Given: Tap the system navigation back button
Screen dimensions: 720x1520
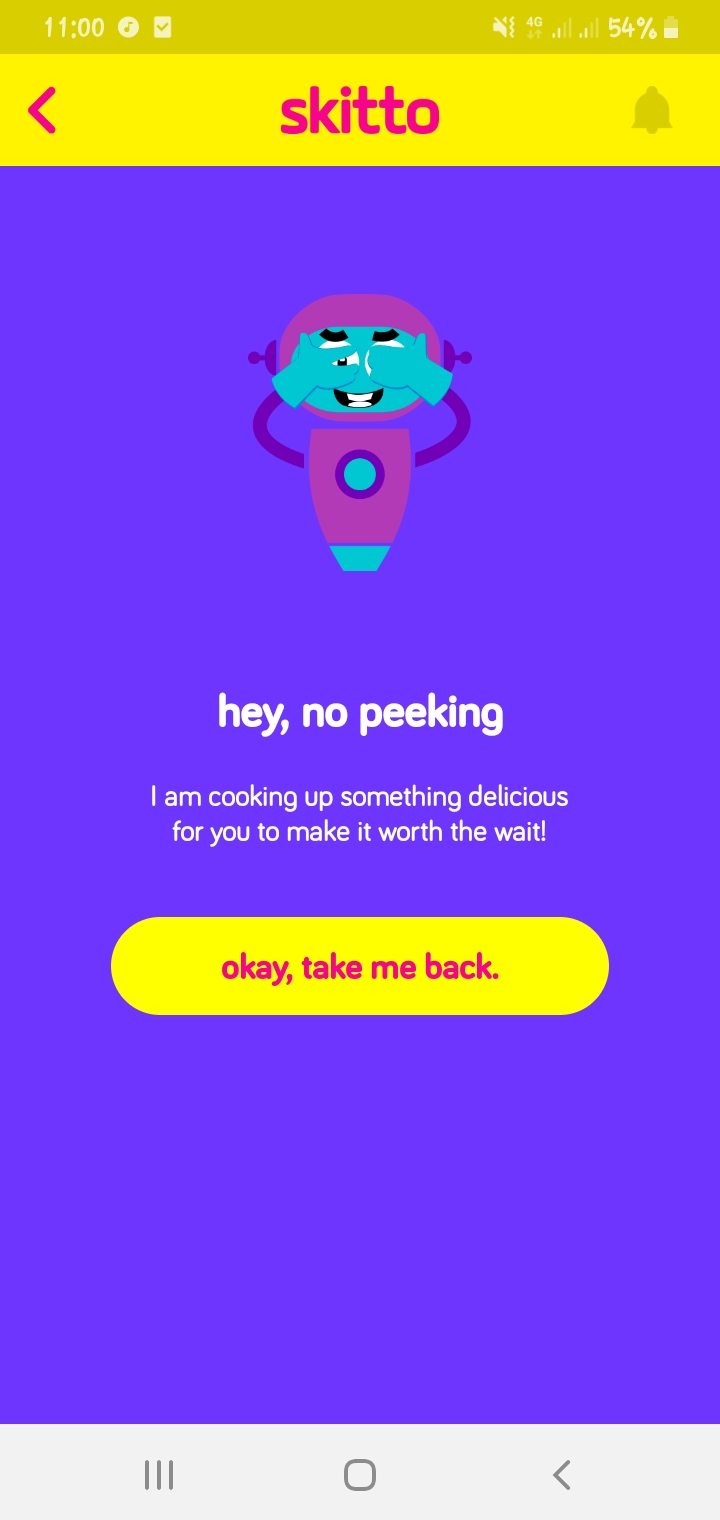Looking at the screenshot, I should point(562,1474).
